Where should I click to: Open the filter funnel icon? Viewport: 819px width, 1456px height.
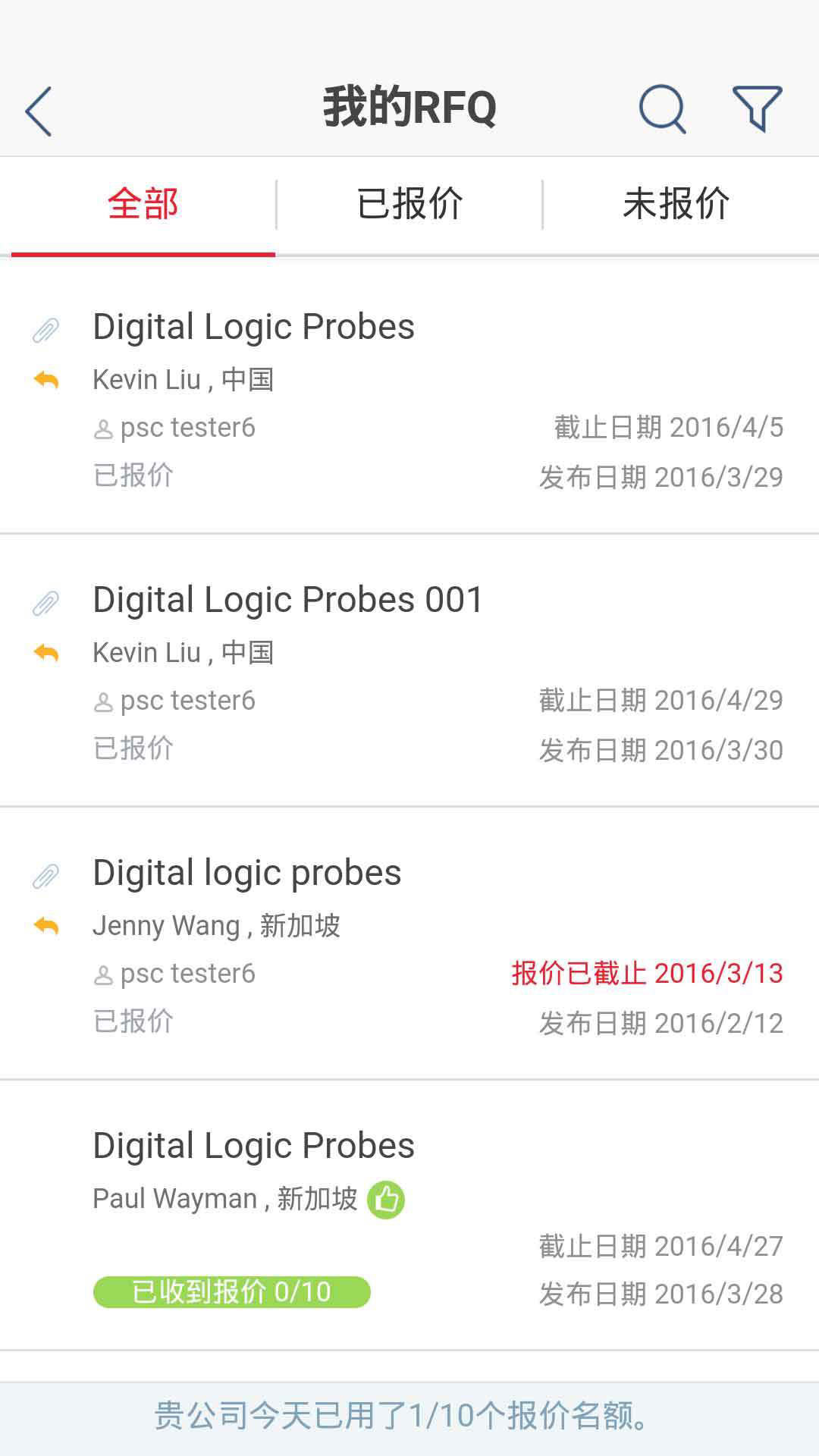[757, 109]
